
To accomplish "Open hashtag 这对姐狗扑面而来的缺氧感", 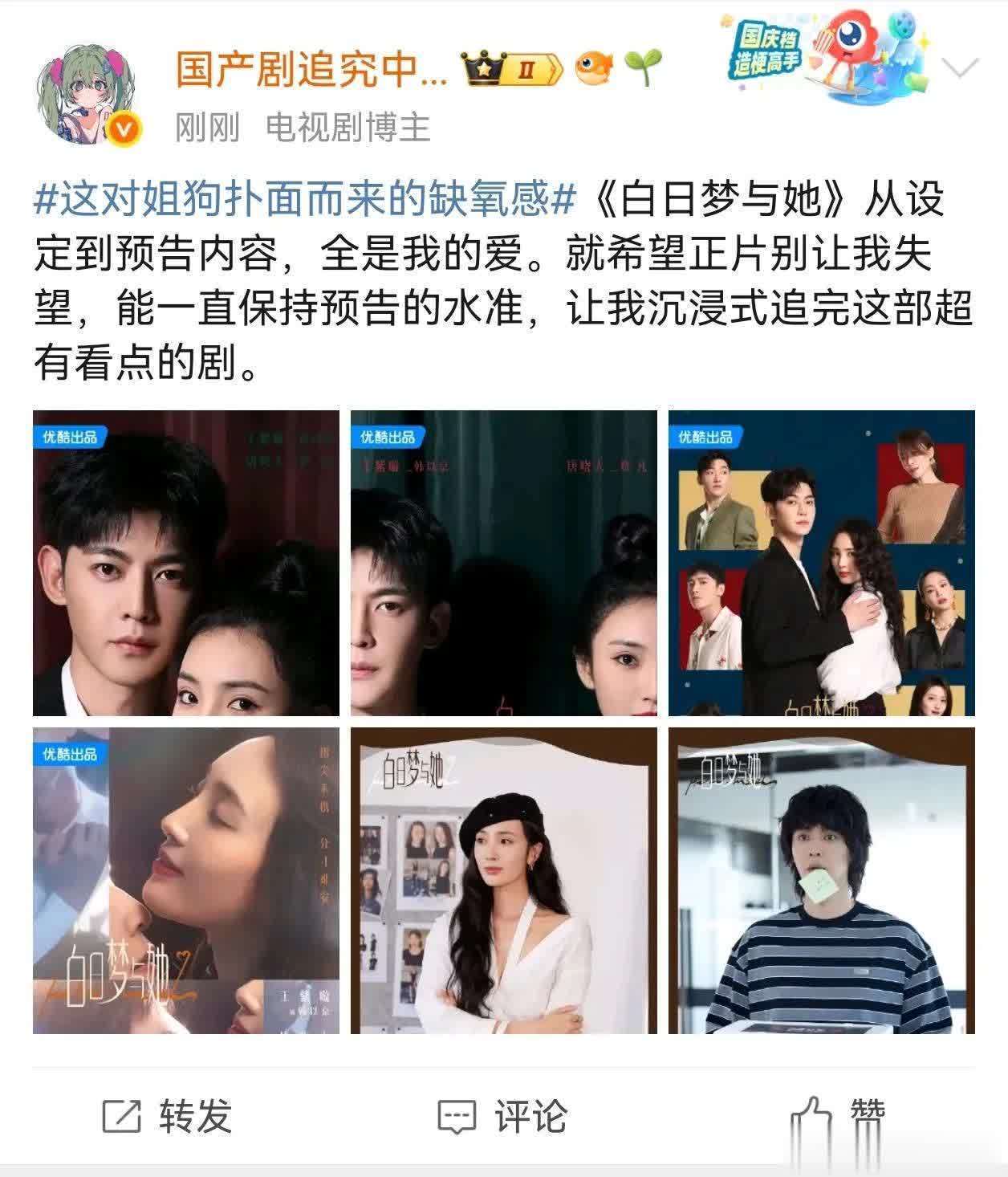I will tap(304, 198).
